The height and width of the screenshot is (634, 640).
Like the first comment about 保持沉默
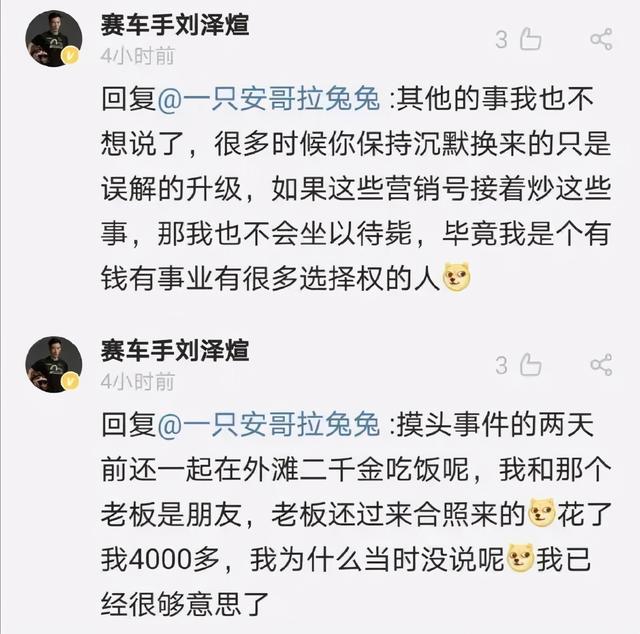(529, 39)
